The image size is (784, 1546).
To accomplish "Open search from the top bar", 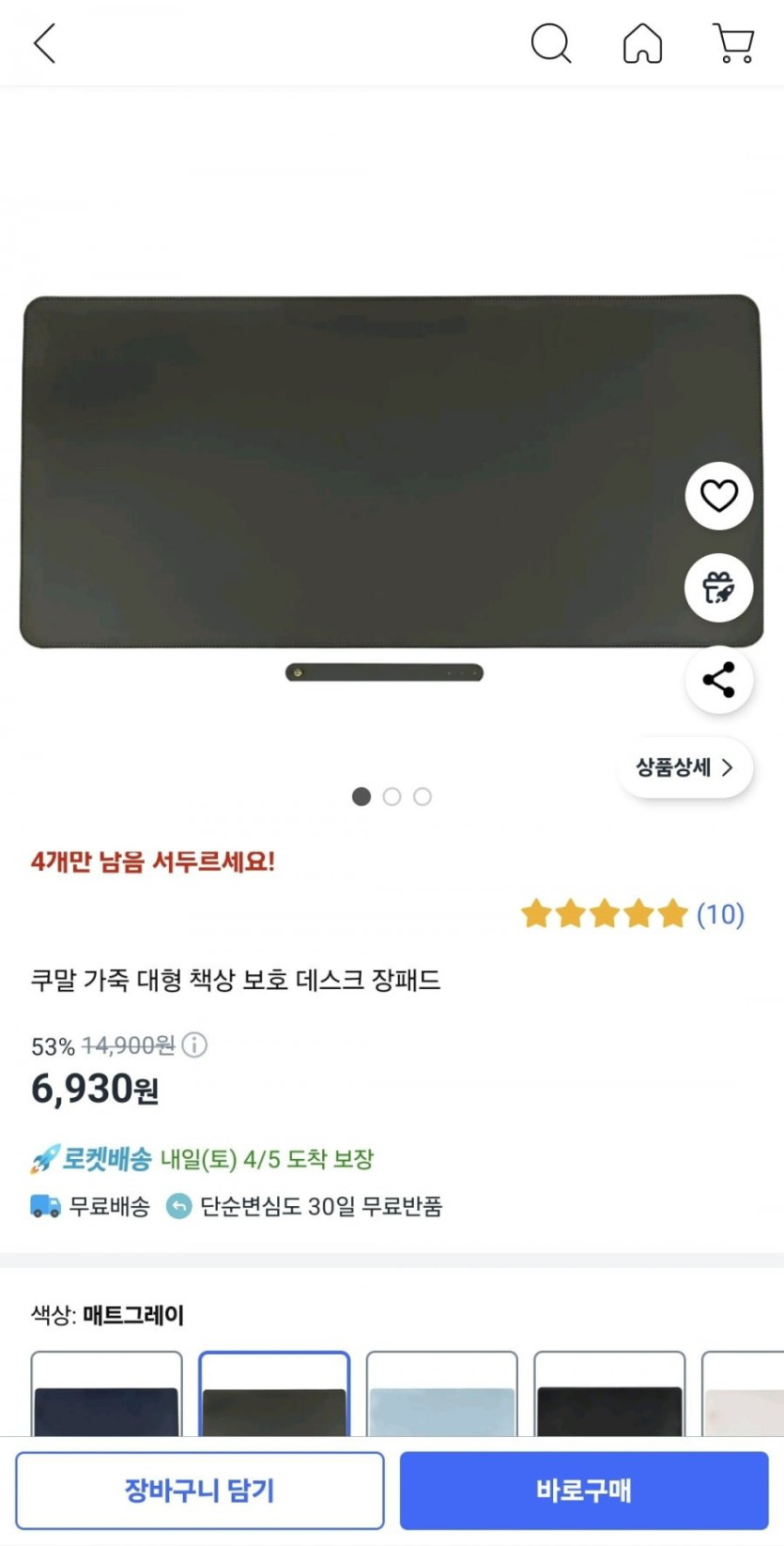I will (x=550, y=43).
